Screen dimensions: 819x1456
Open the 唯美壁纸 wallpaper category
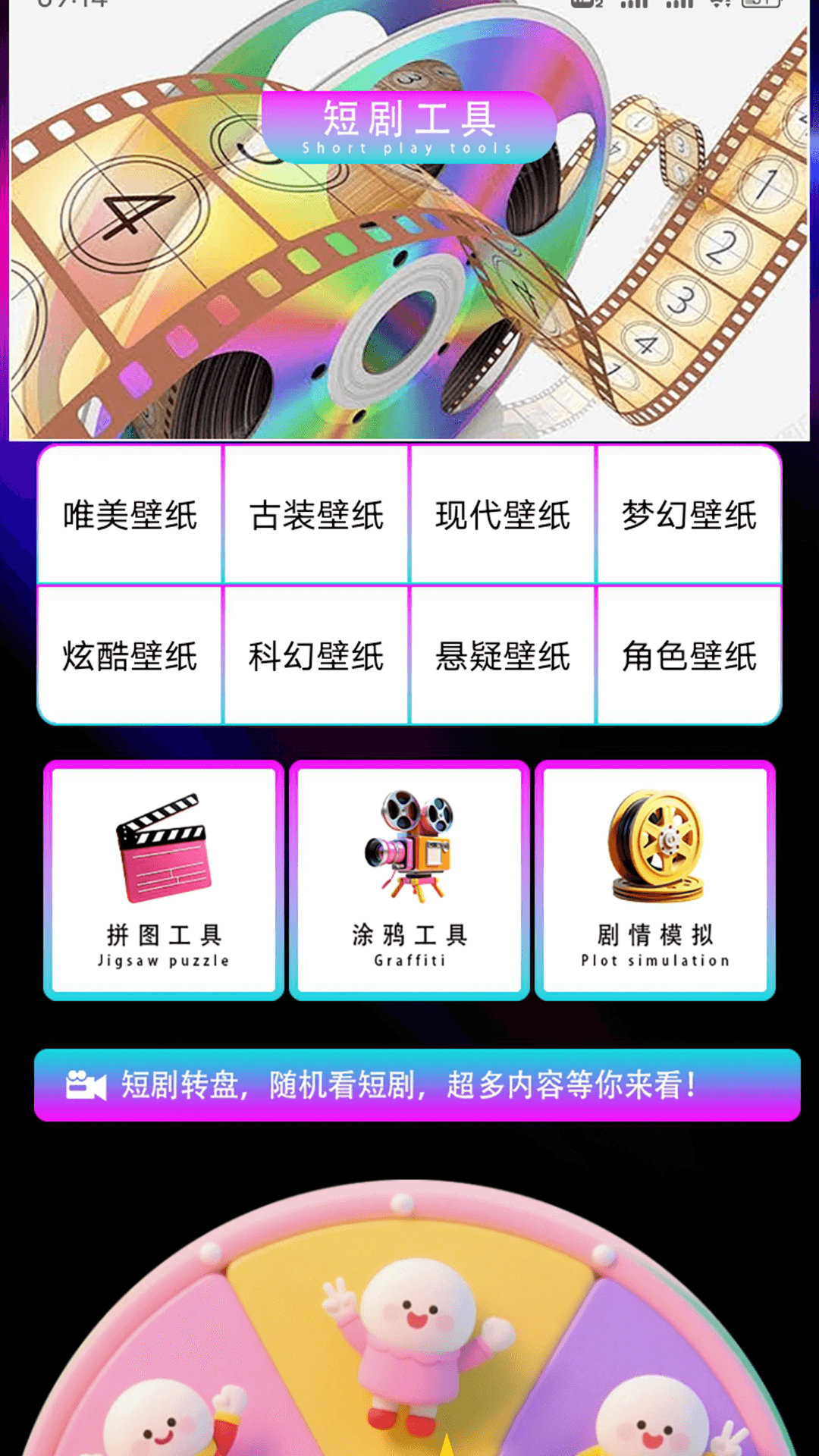[130, 514]
